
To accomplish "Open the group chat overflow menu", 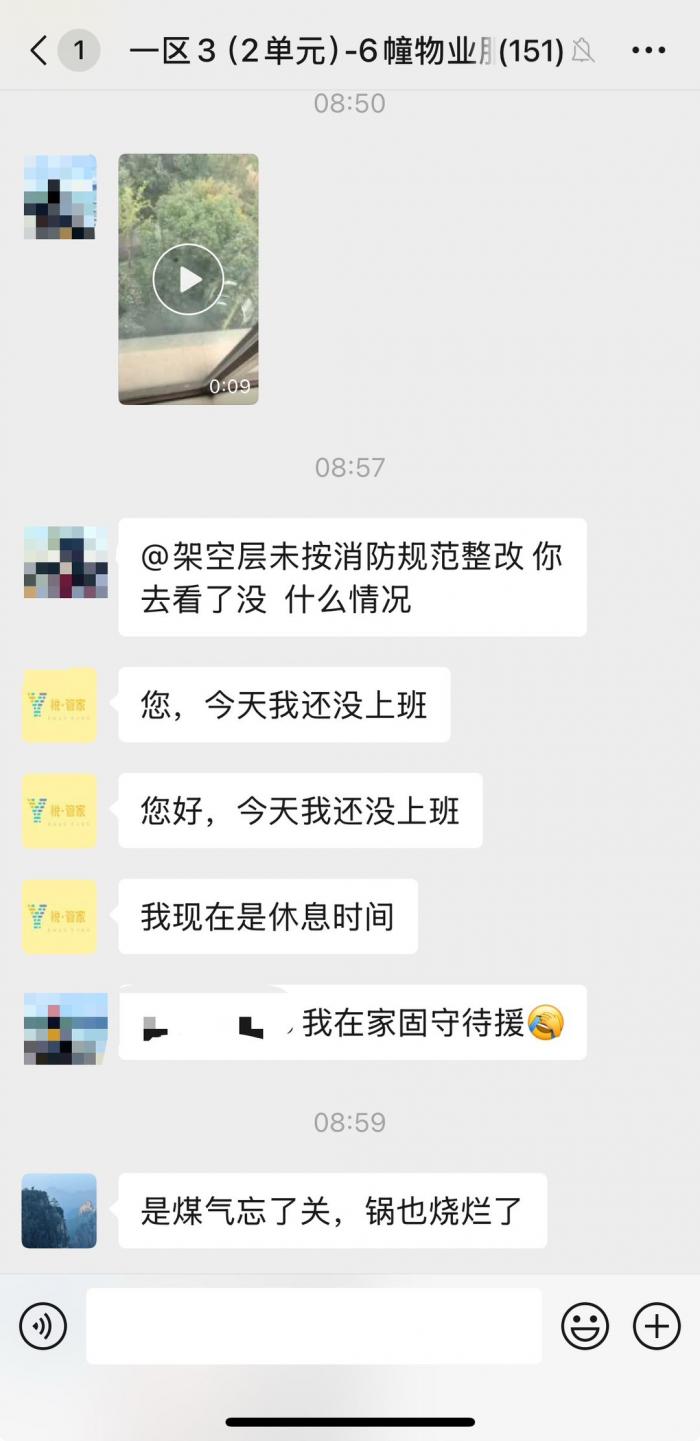I will (648, 50).
